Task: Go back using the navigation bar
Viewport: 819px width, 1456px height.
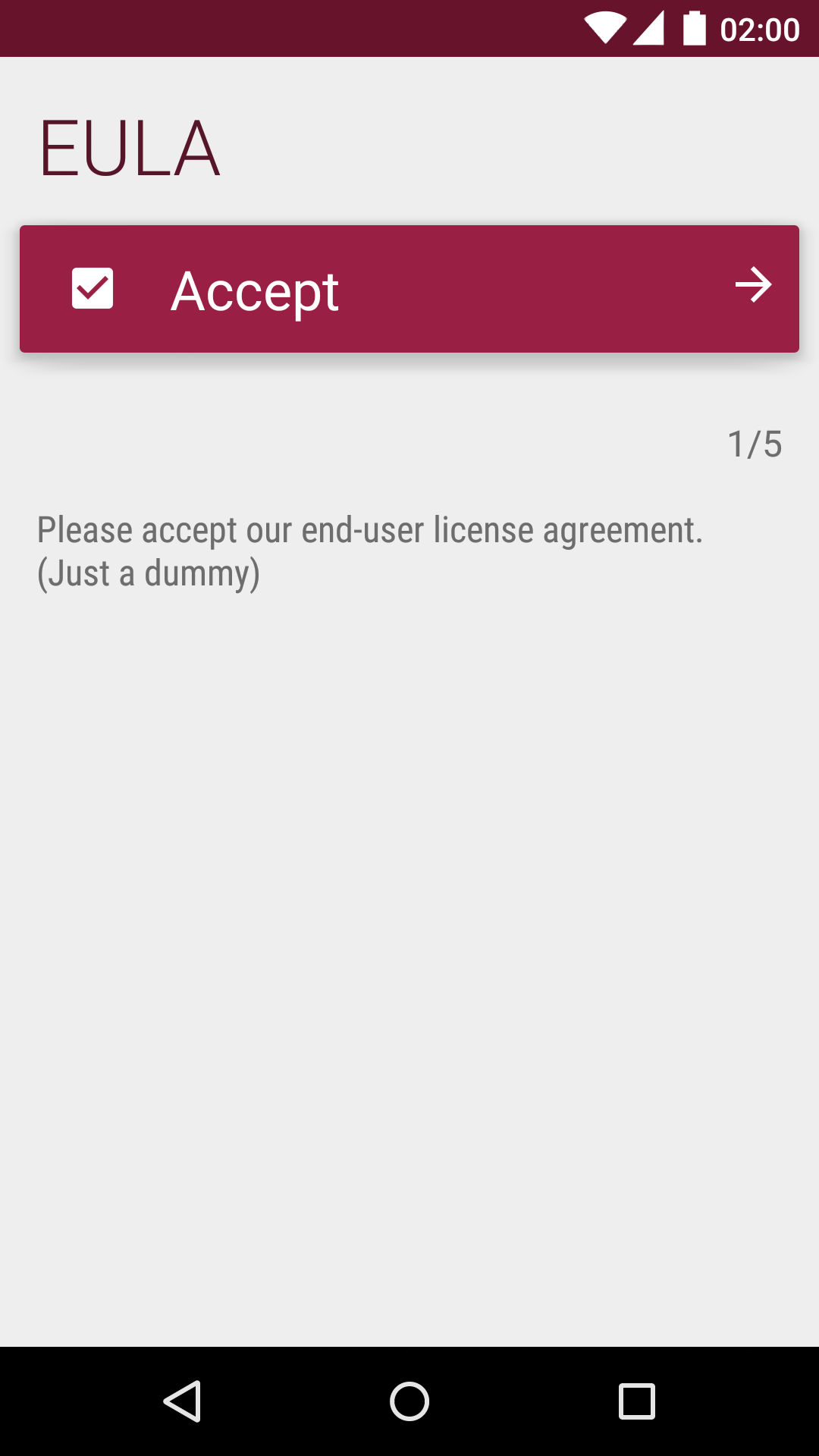Action: point(182,1401)
